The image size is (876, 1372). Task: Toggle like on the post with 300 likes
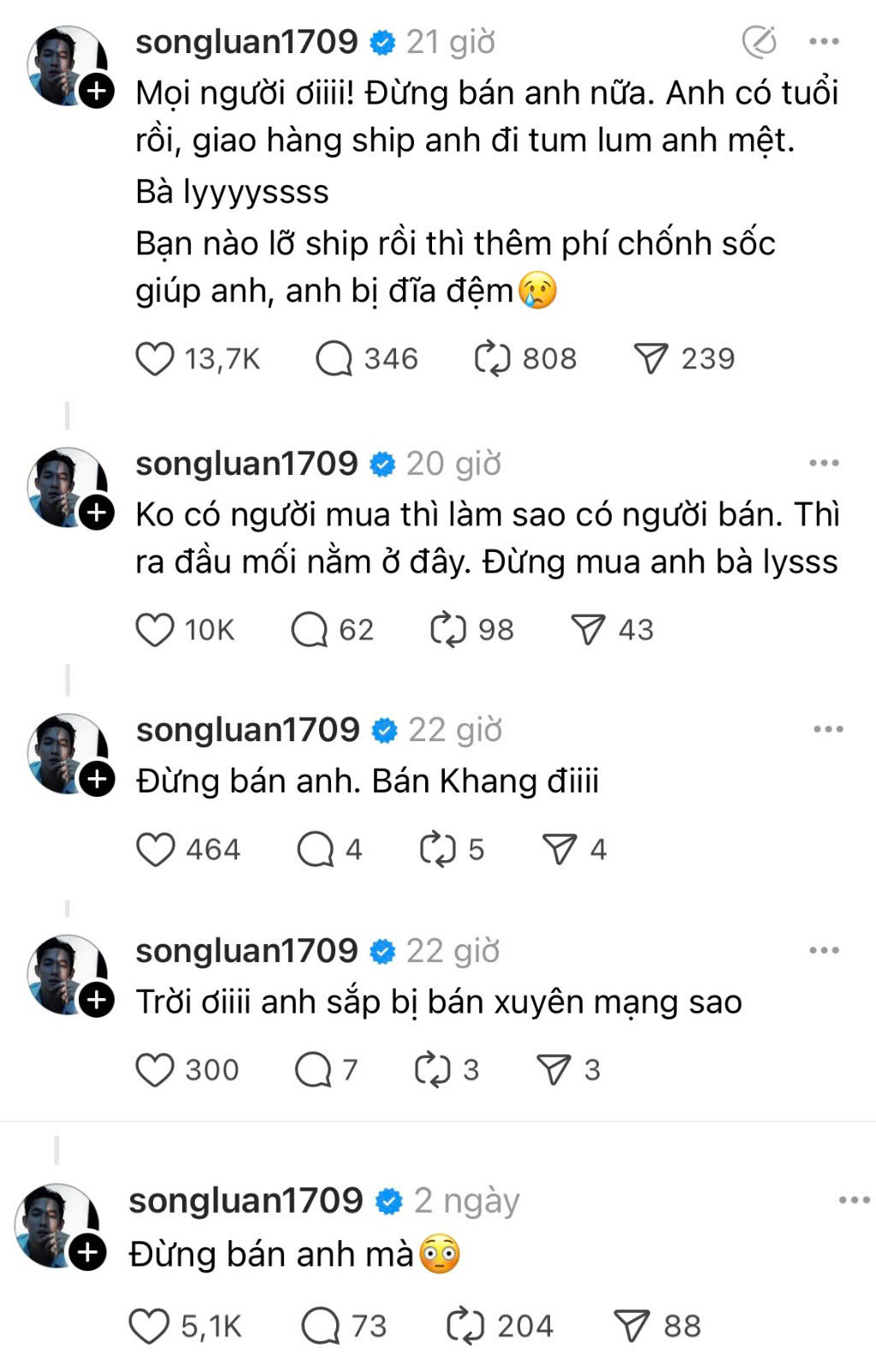(157, 1068)
